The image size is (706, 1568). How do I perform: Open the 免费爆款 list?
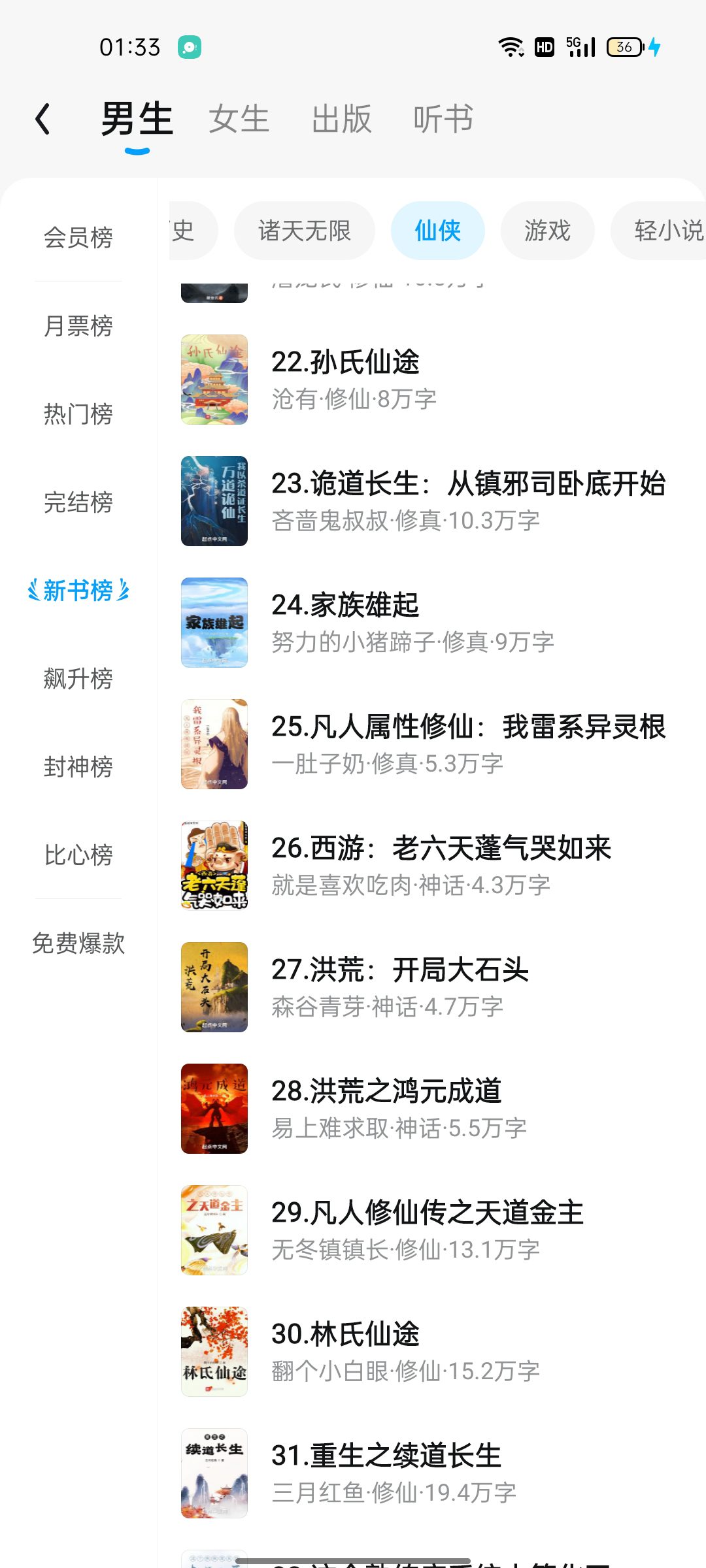[78, 943]
